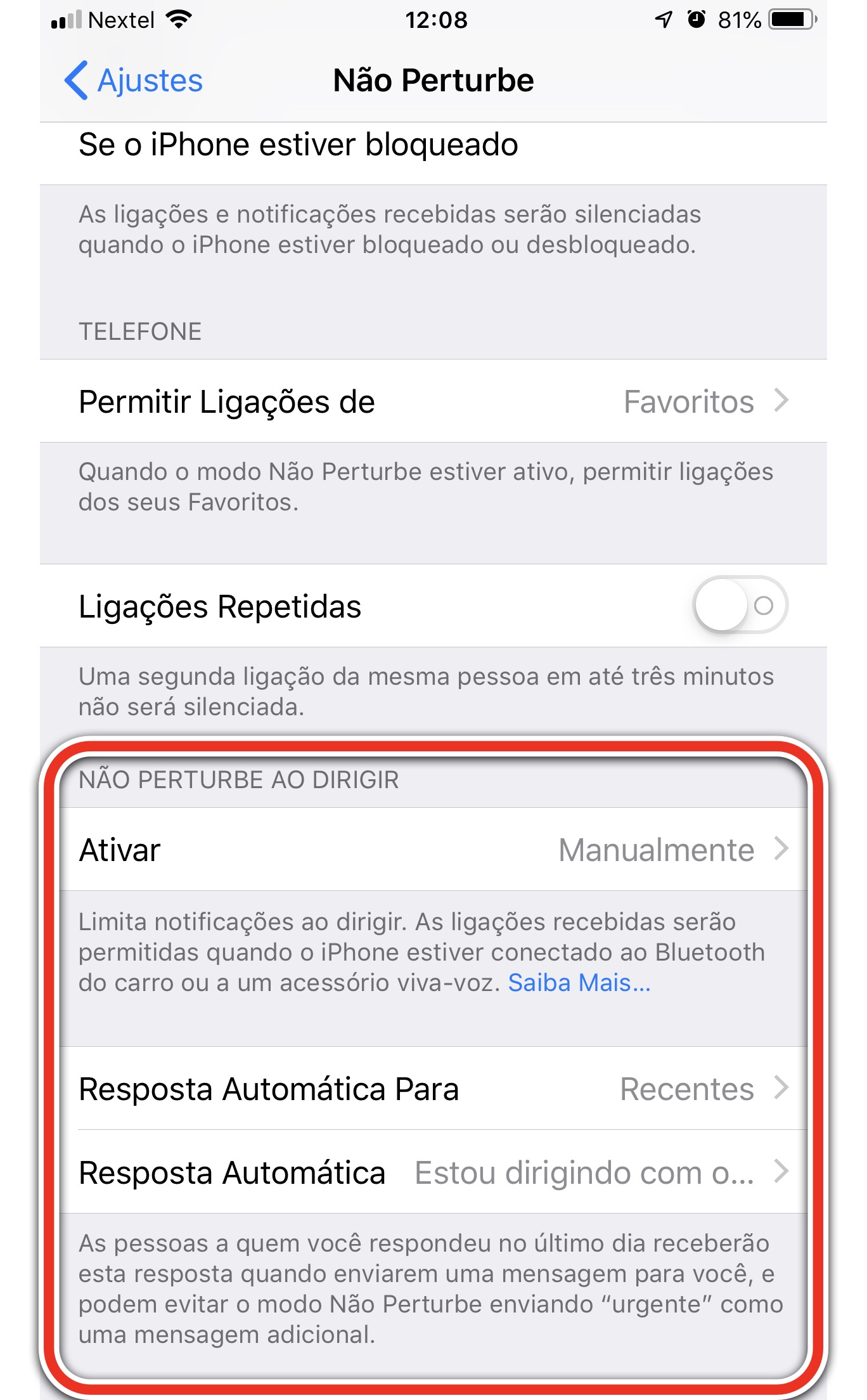867x1400 pixels.
Task: Open the Ativar option set to Manualmente
Action: click(433, 850)
